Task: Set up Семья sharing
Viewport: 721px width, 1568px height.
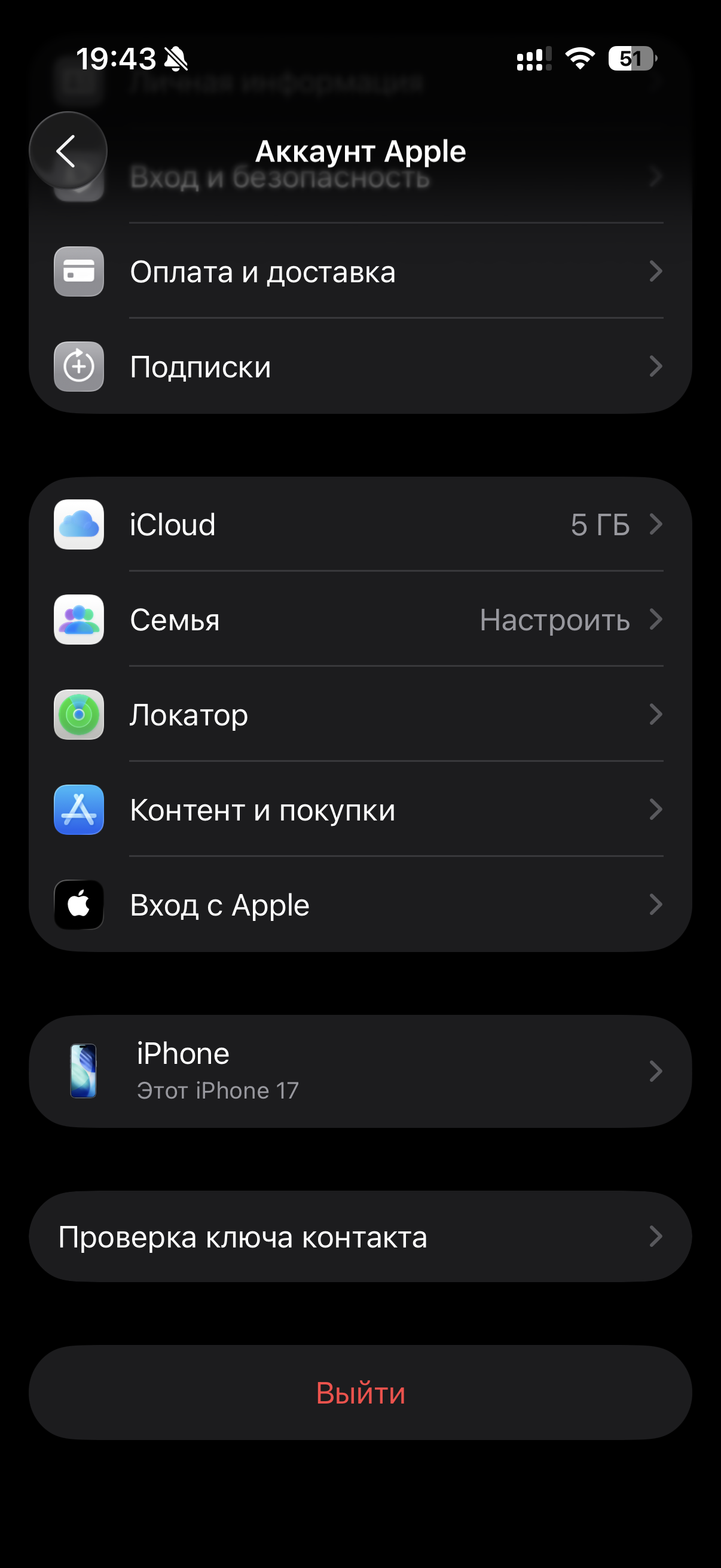Action: click(x=360, y=620)
